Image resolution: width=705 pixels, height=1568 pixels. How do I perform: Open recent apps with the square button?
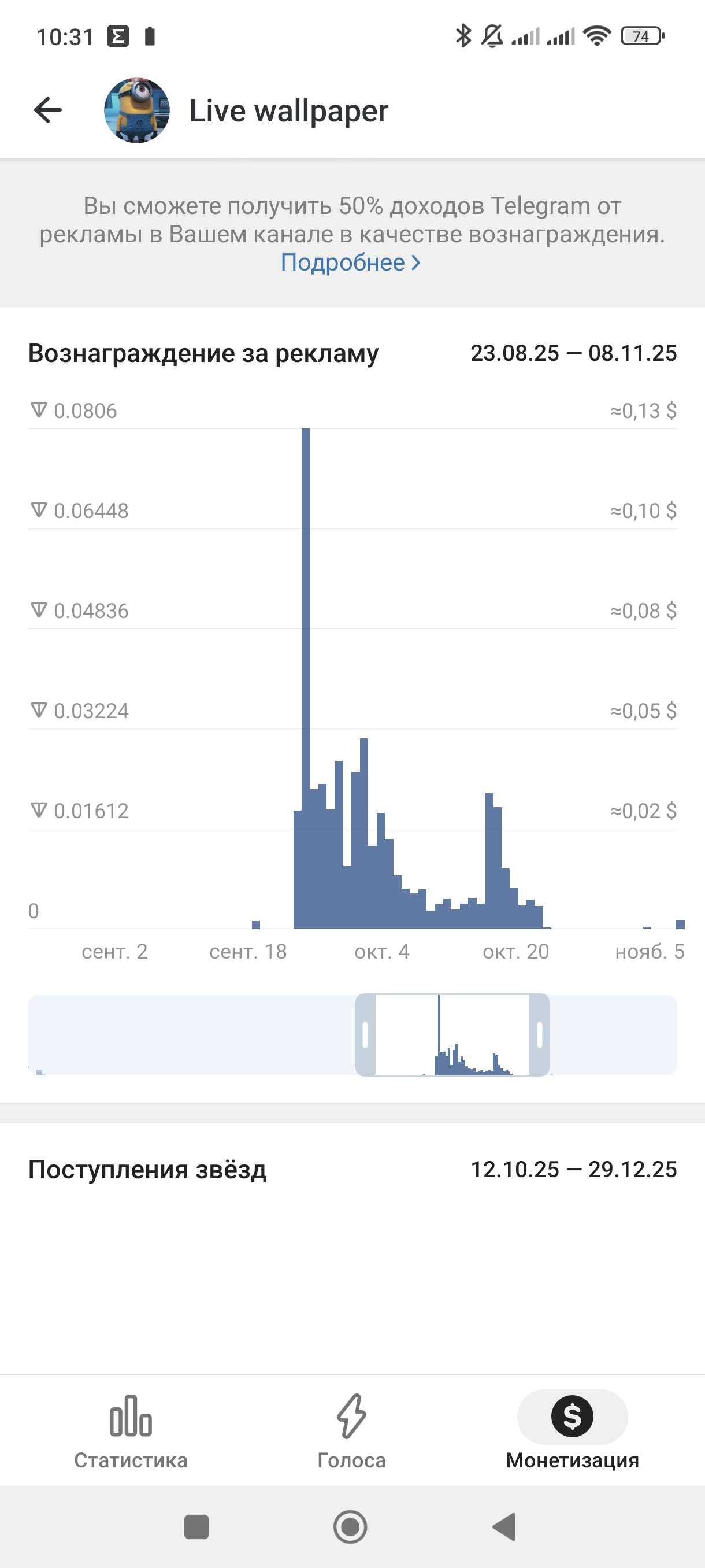coord(196,1526)
